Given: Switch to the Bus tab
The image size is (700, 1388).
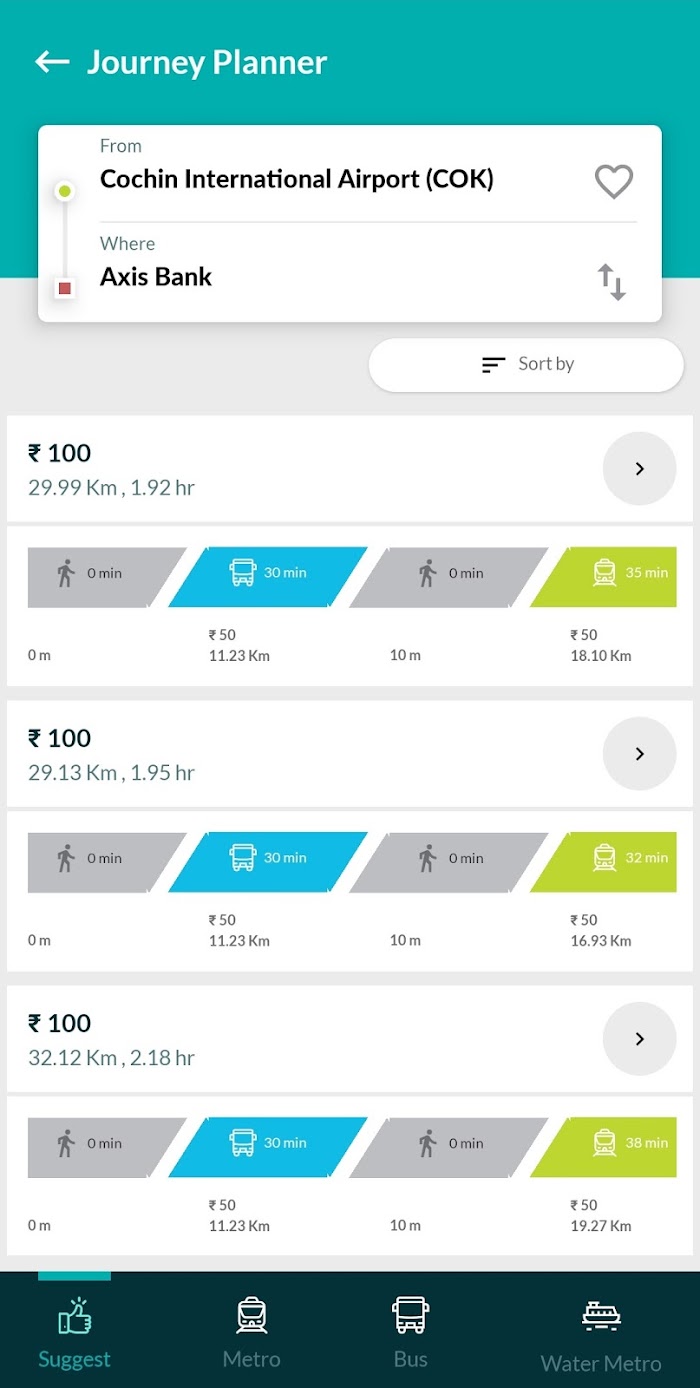Looking at the screenshot, I should click(x=410, y=1332).
